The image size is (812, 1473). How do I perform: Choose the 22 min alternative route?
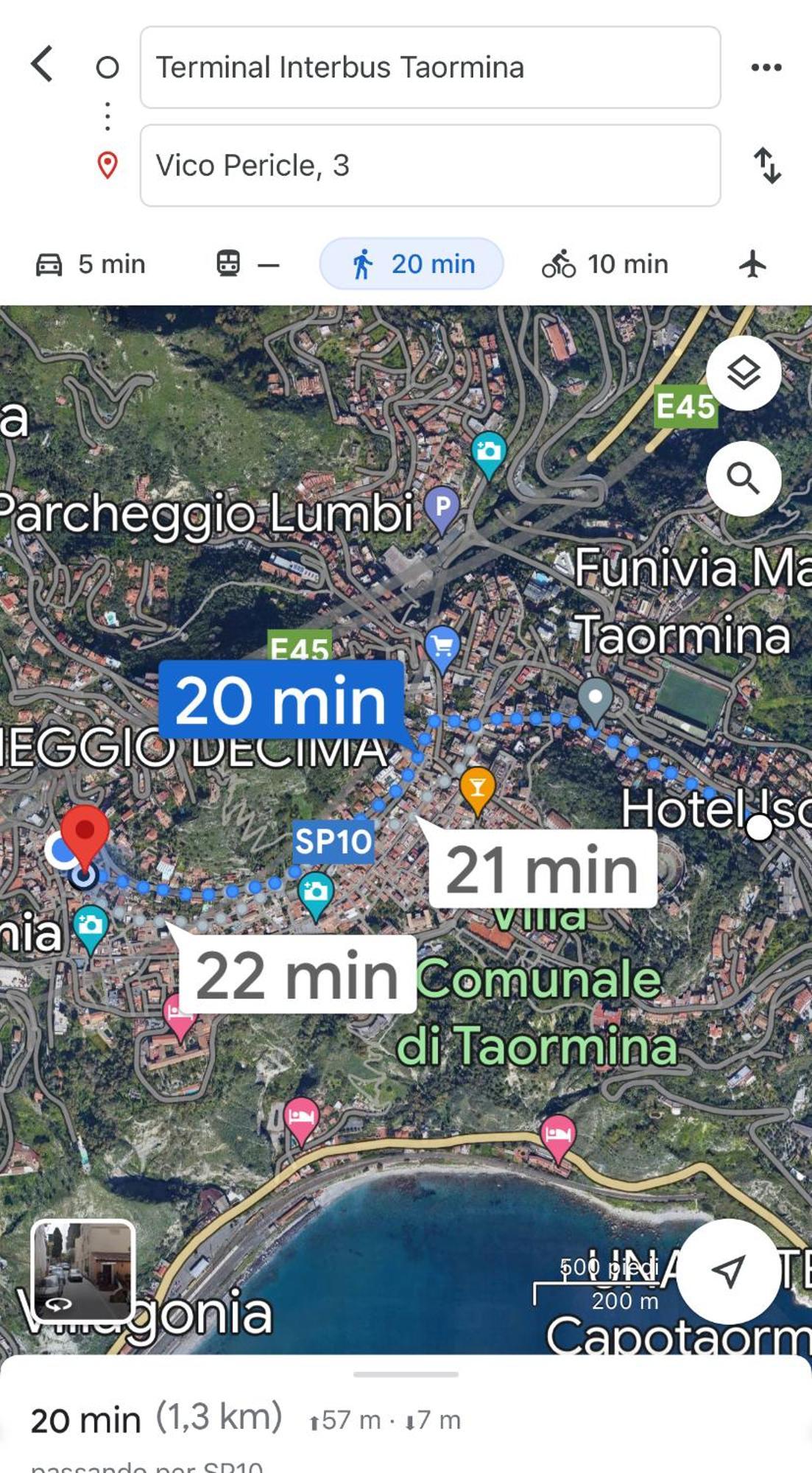click(x=297, y=975)
